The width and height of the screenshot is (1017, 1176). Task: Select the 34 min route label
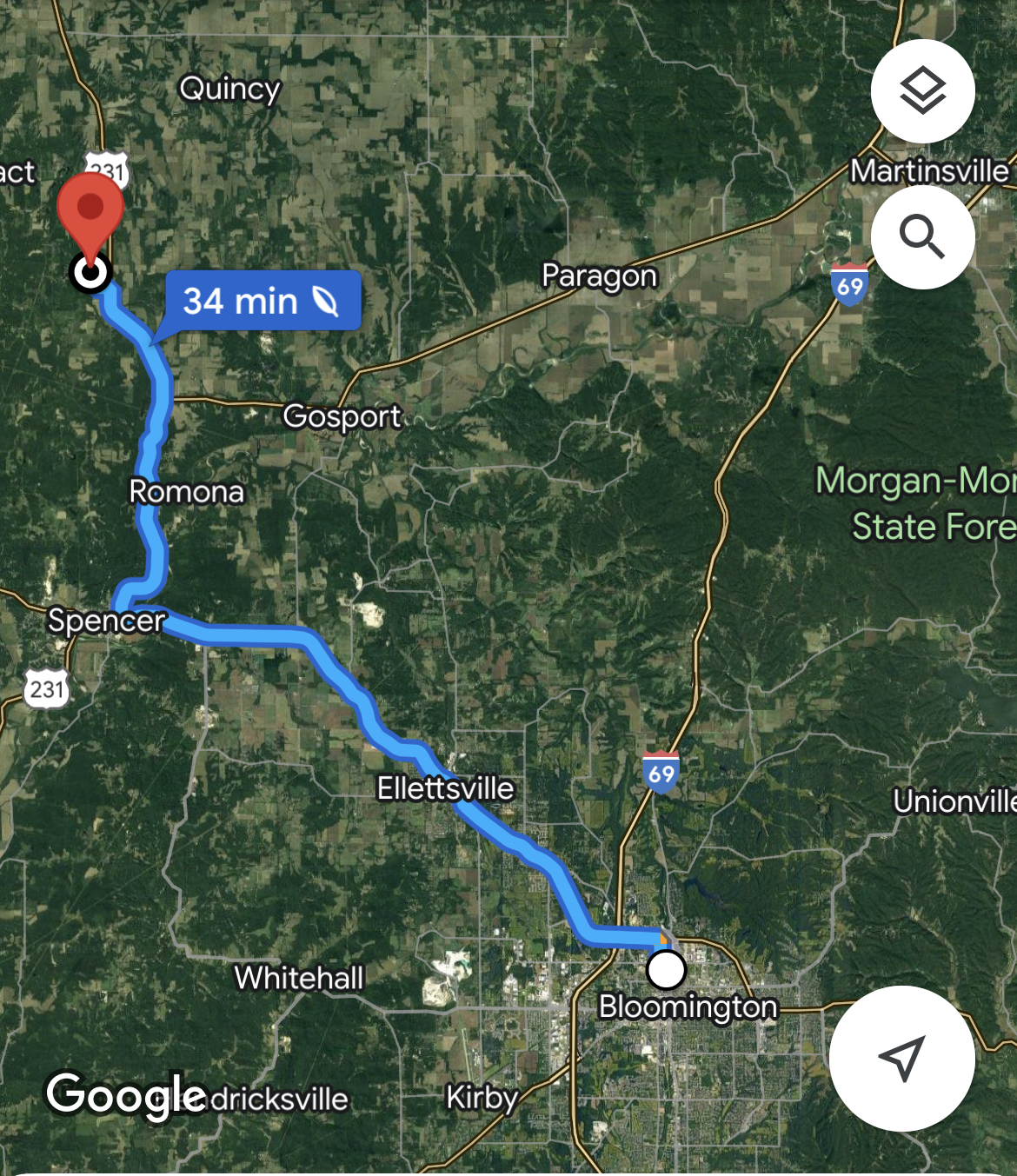[263, 301]
